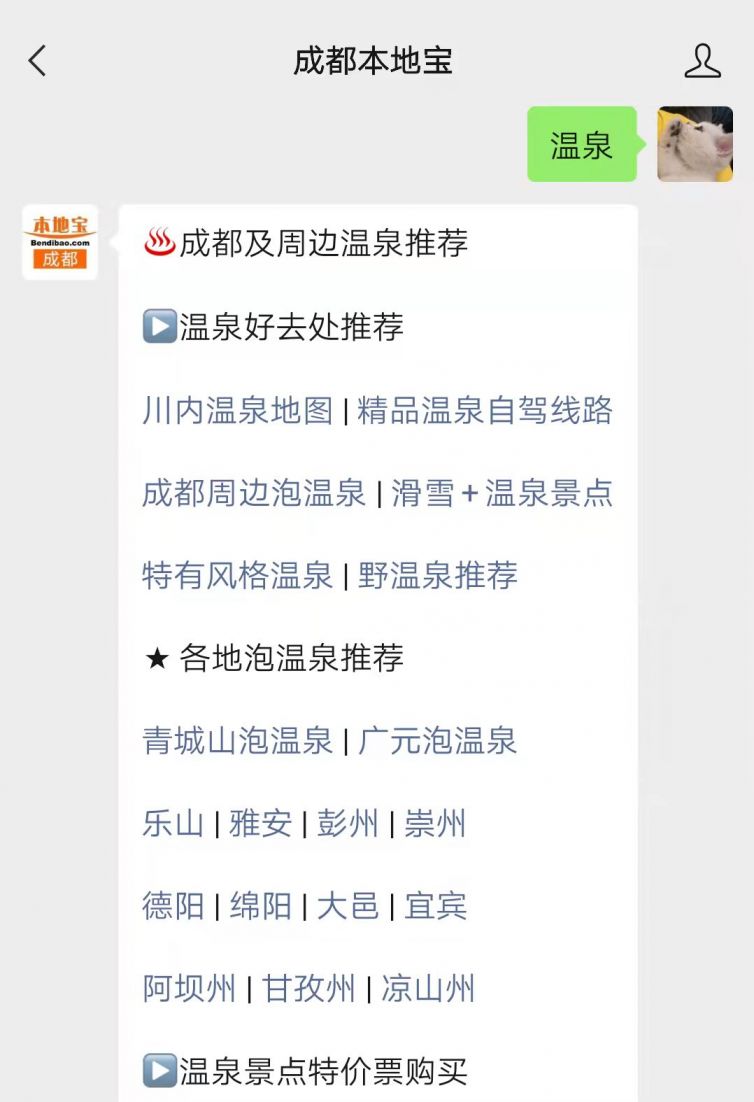Go back from the 成都本地宝 chat
Image resolution: width=754 pixels, height=1102 pixels.
point(37,61)
